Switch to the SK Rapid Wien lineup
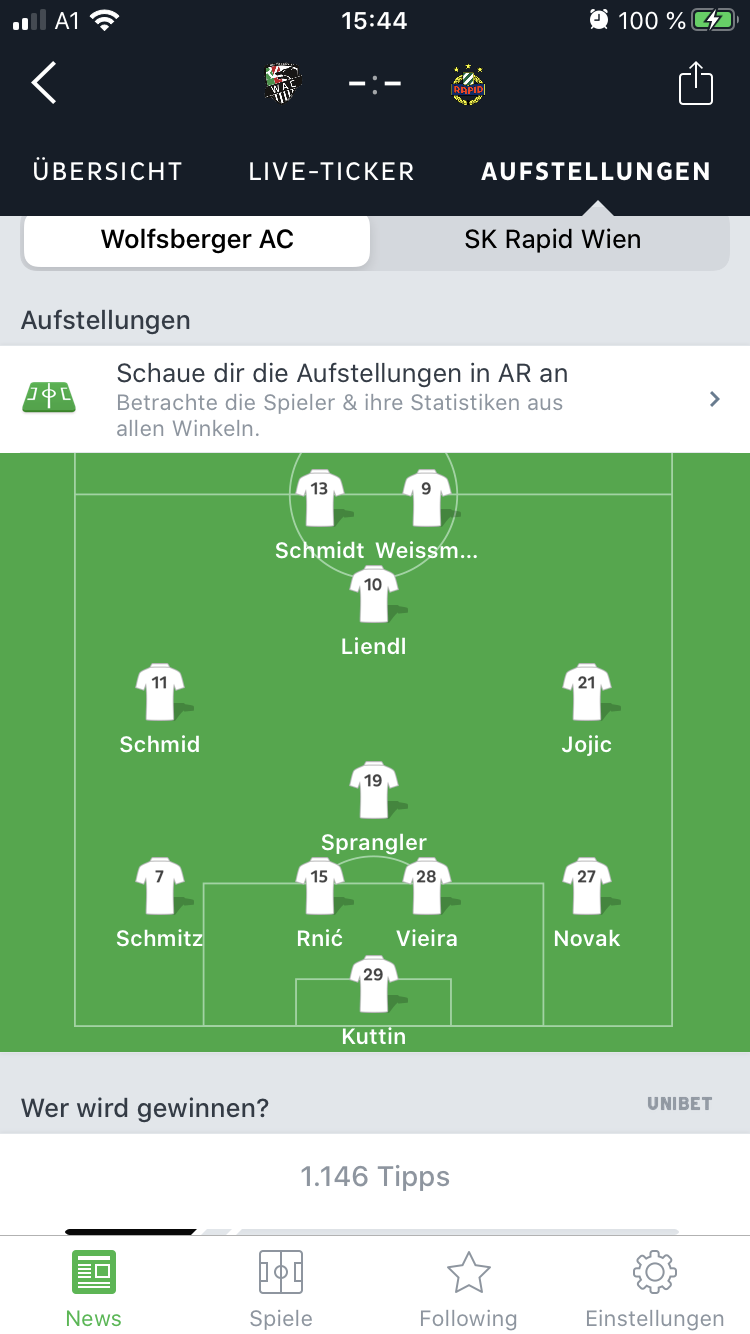This screenshot has width=750, height=1334. click(552, 240)
